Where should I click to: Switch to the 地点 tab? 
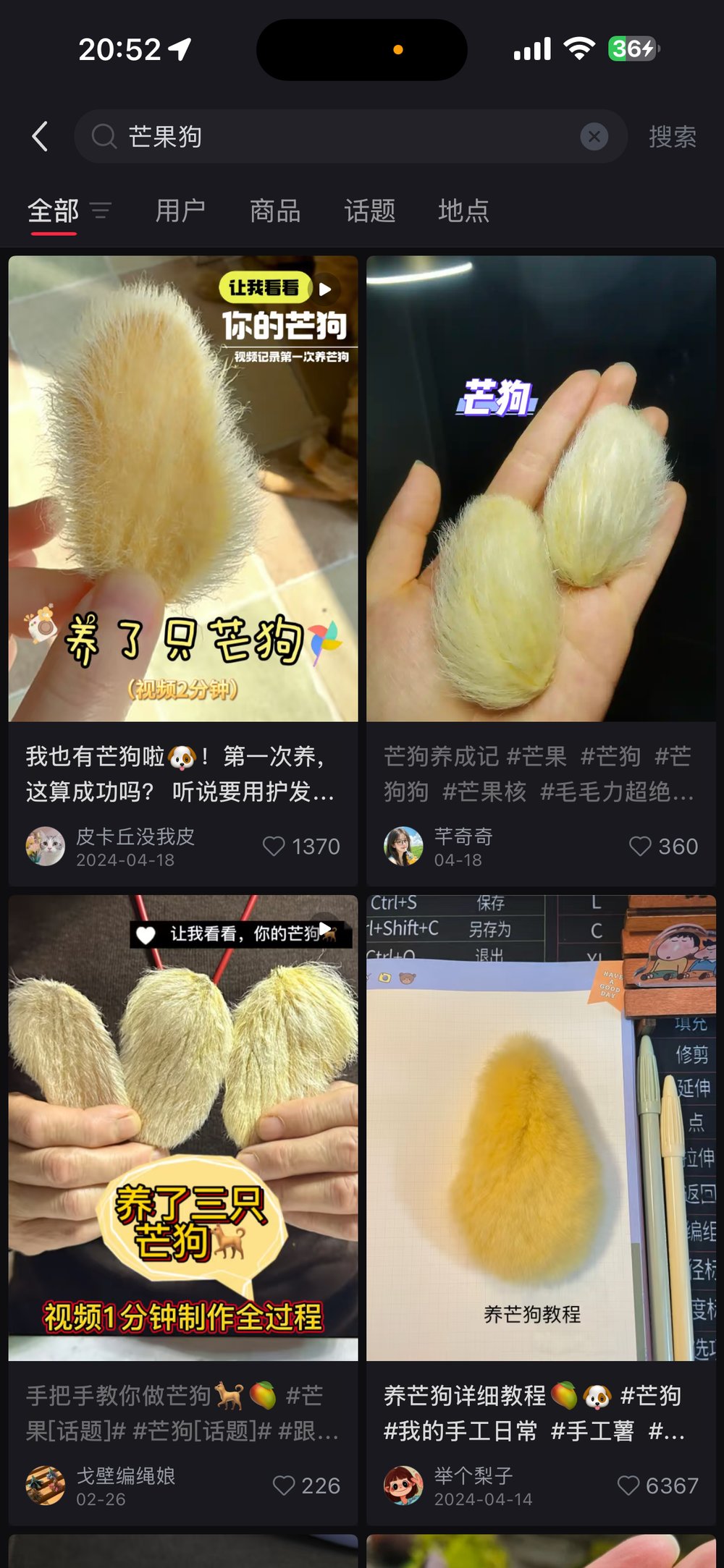464,211
